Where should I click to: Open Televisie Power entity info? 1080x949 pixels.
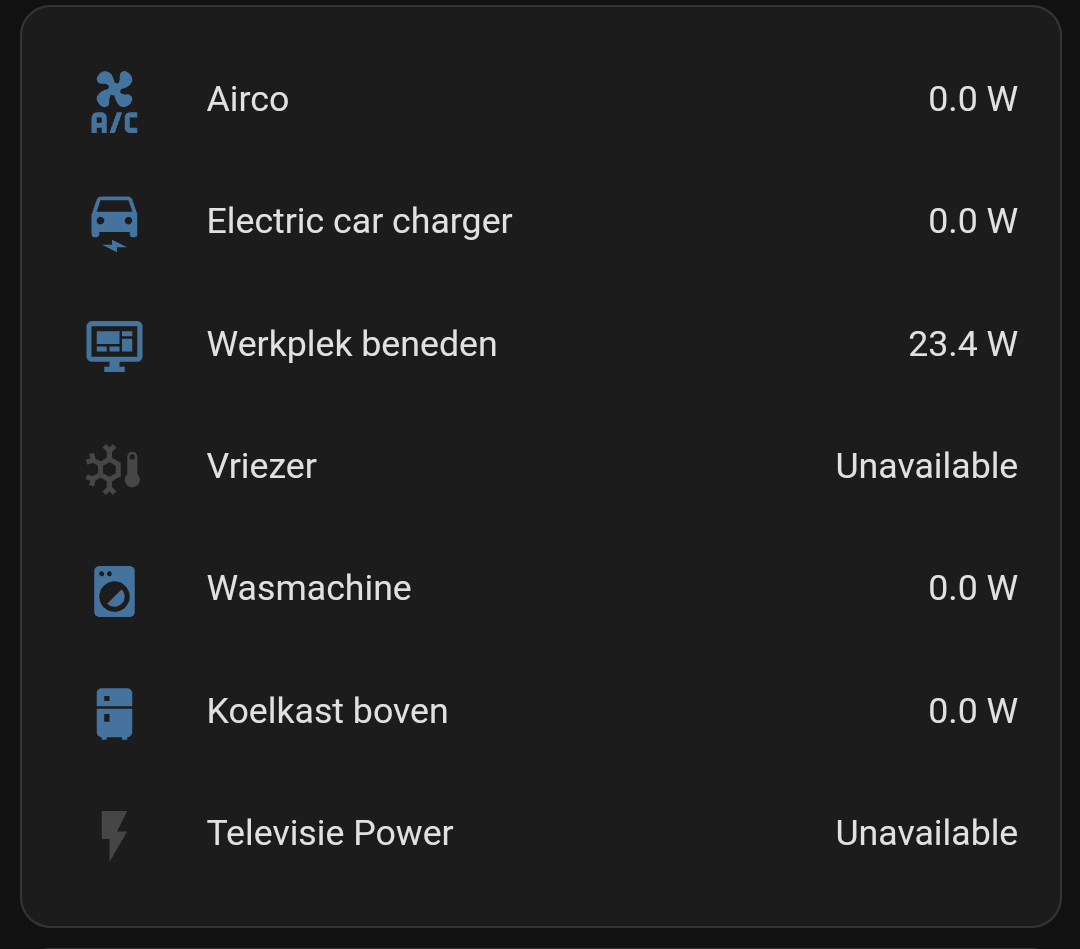point(330,833)
